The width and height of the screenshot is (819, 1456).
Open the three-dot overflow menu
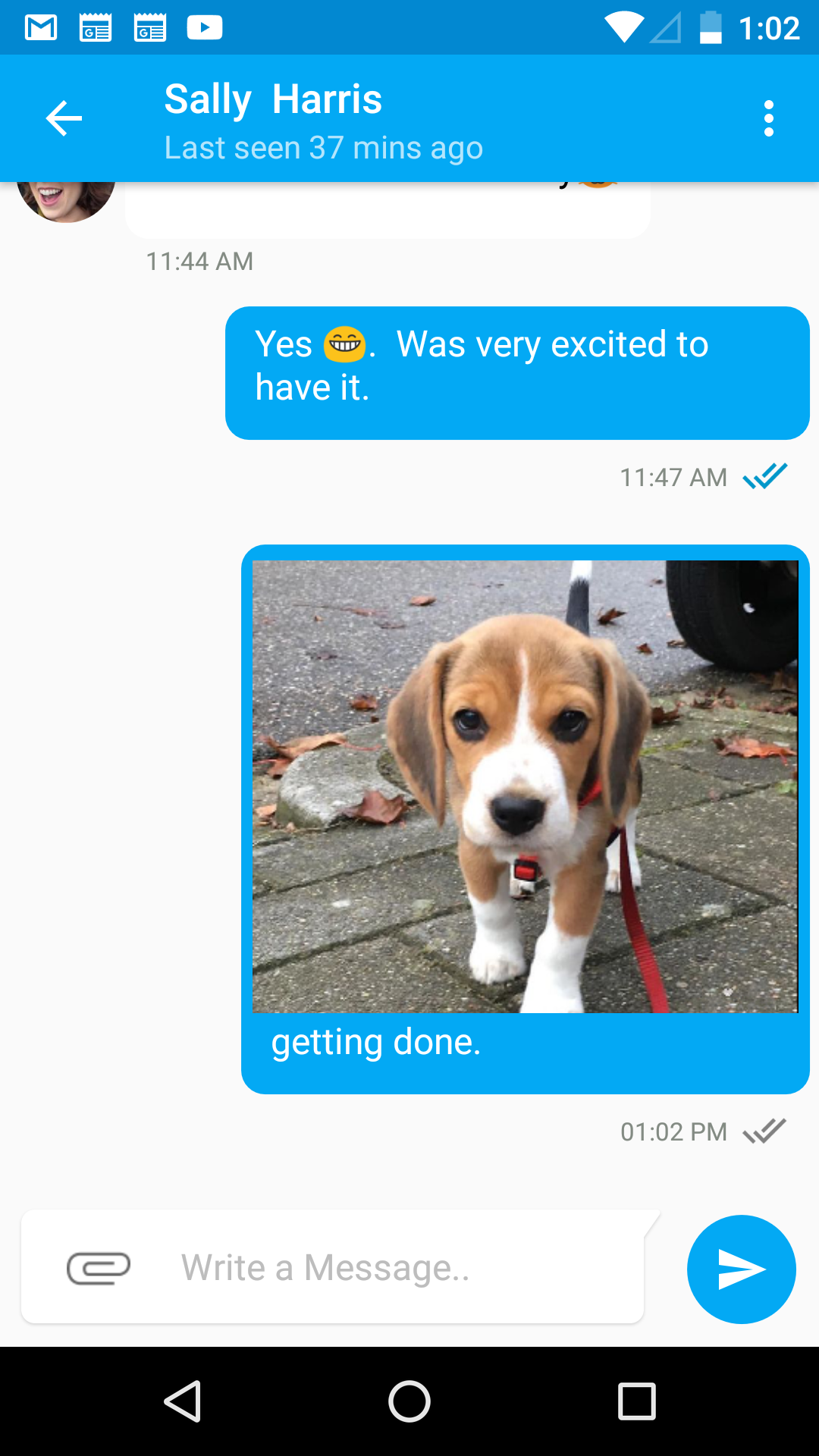point(768,118)
